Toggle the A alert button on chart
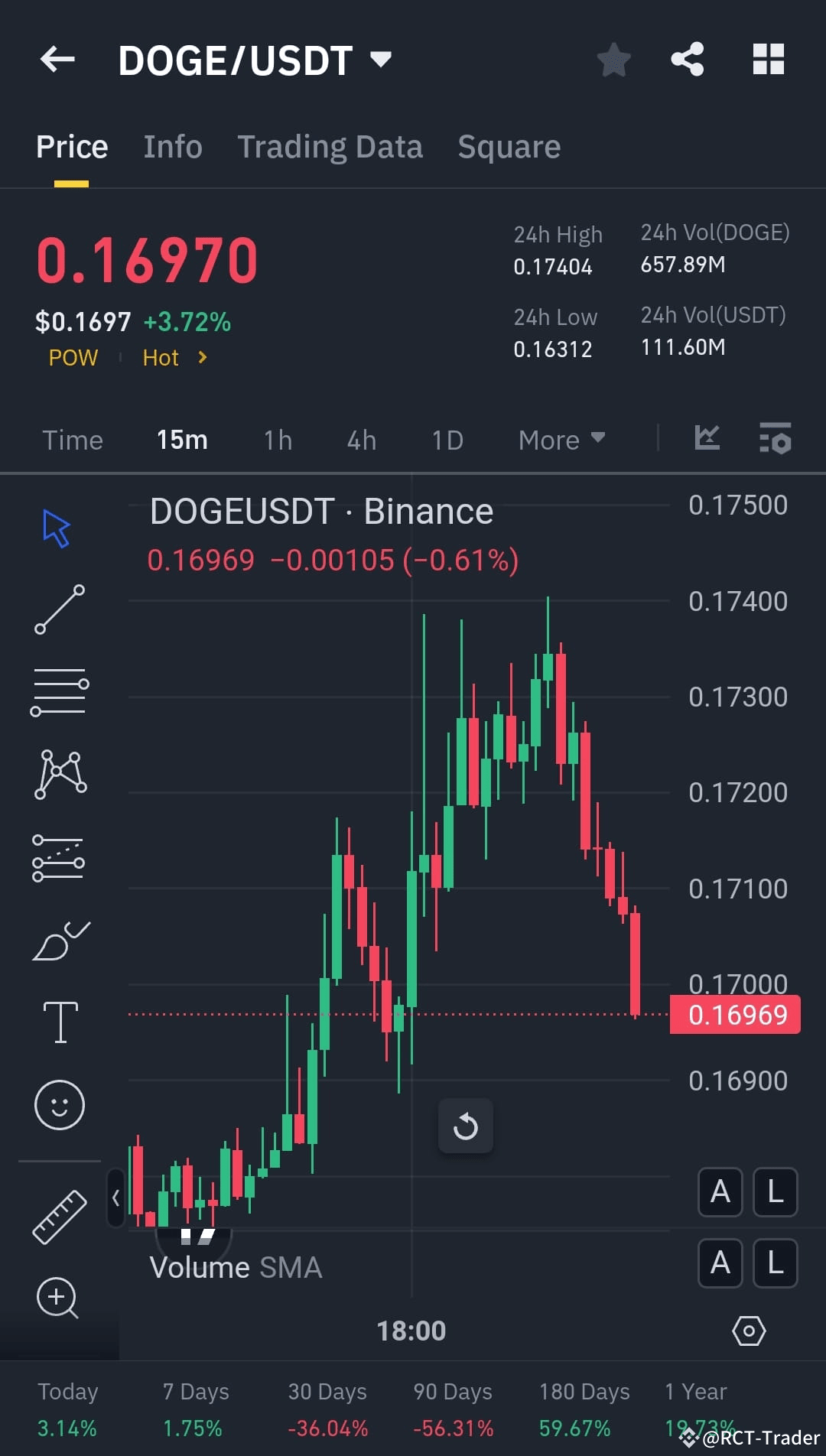 tap(720, 1192)
